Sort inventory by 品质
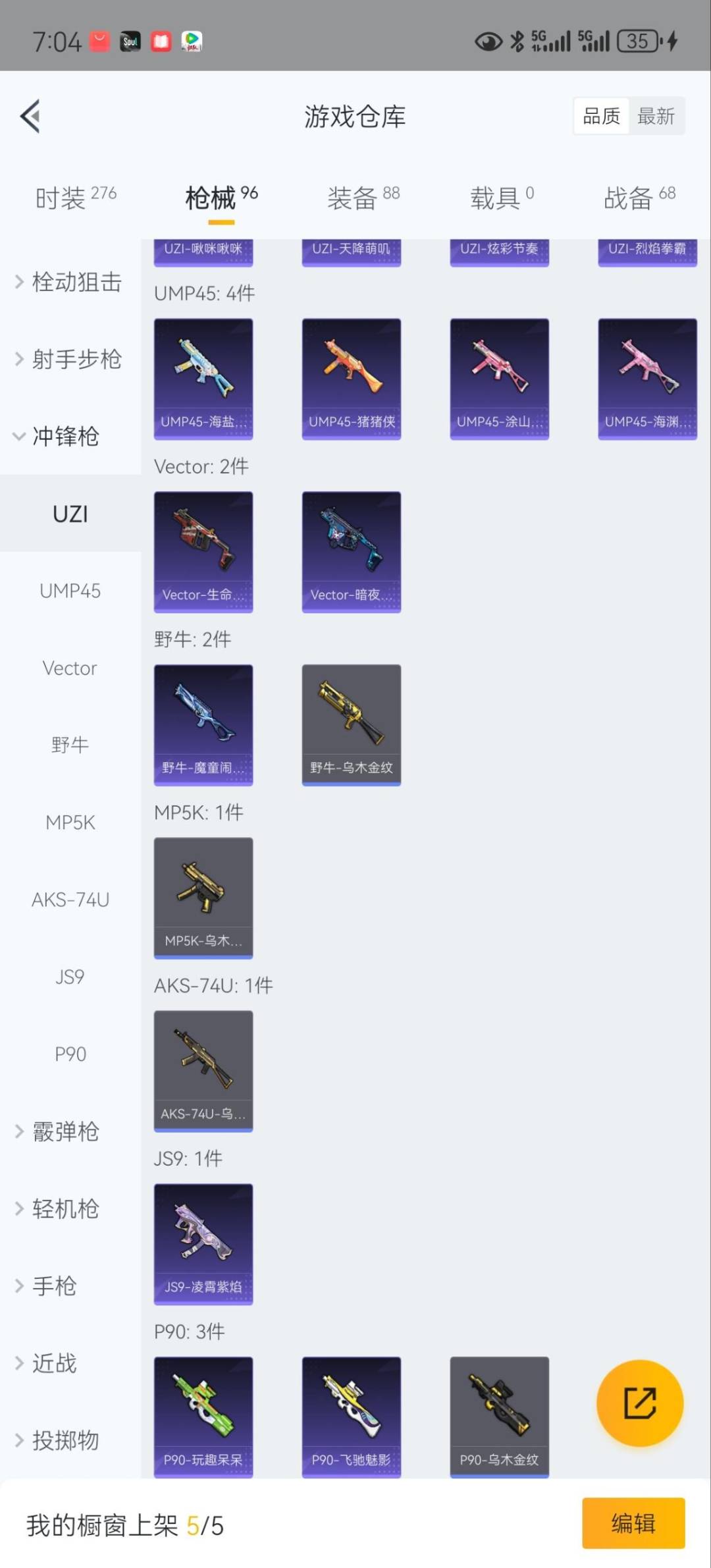The image size is (711, 1568). [601, 117]
